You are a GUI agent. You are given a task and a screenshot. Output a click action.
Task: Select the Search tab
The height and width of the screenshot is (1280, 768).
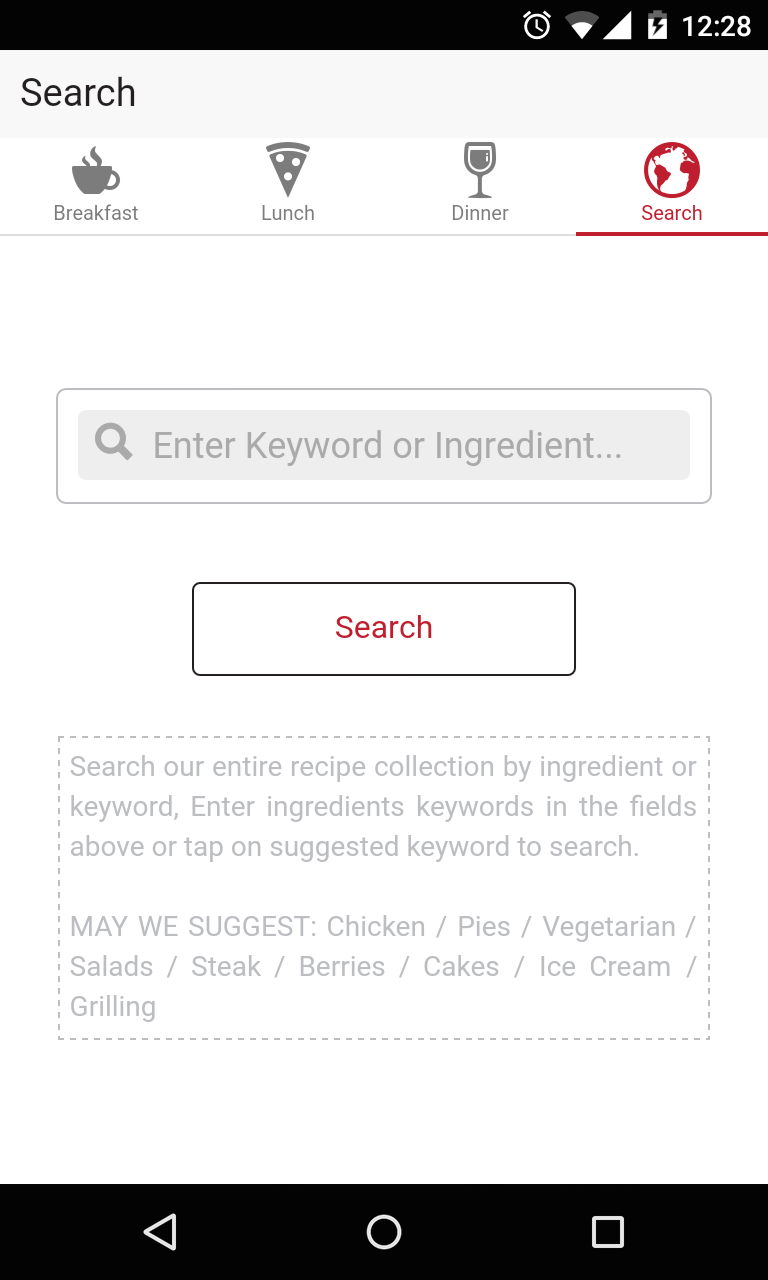click(x=672, y=186)
